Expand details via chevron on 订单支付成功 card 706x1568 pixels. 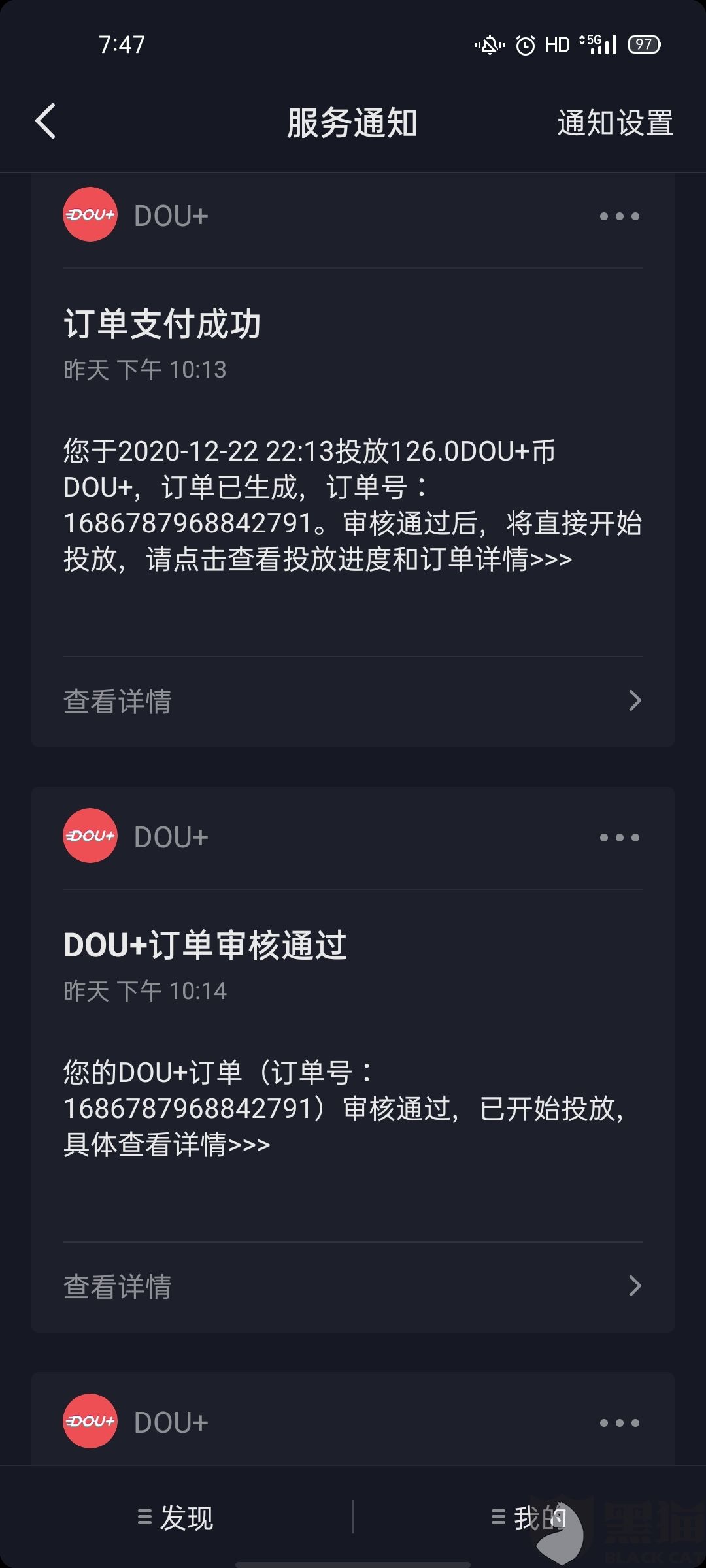634,701
